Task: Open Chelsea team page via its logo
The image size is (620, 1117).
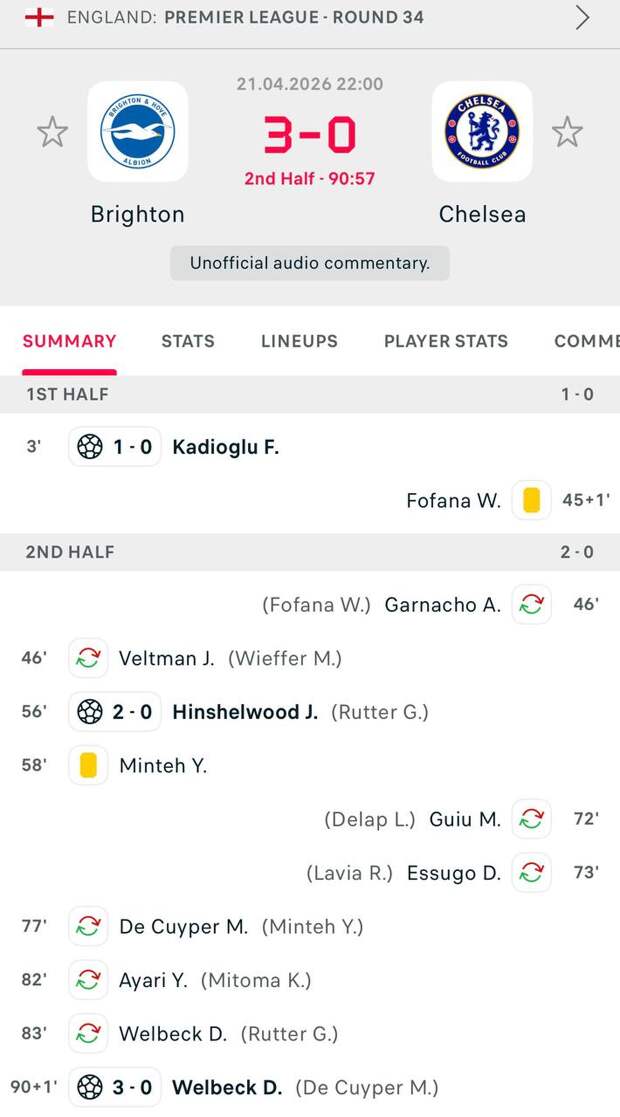Action: pos(482,132)
